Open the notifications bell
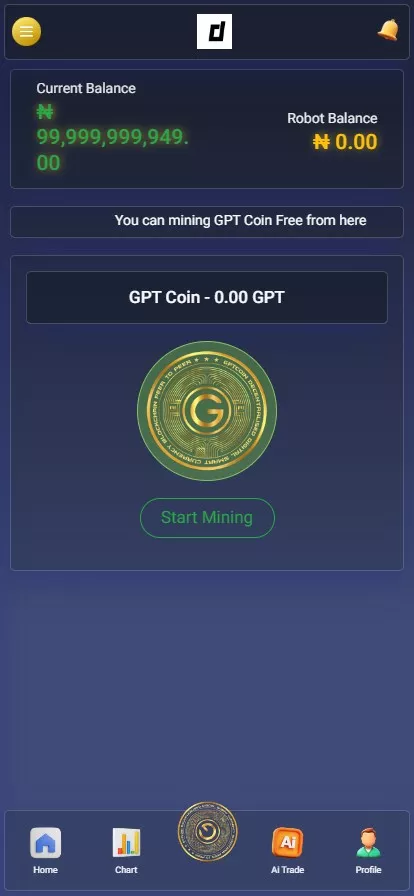 coord(388,30)
